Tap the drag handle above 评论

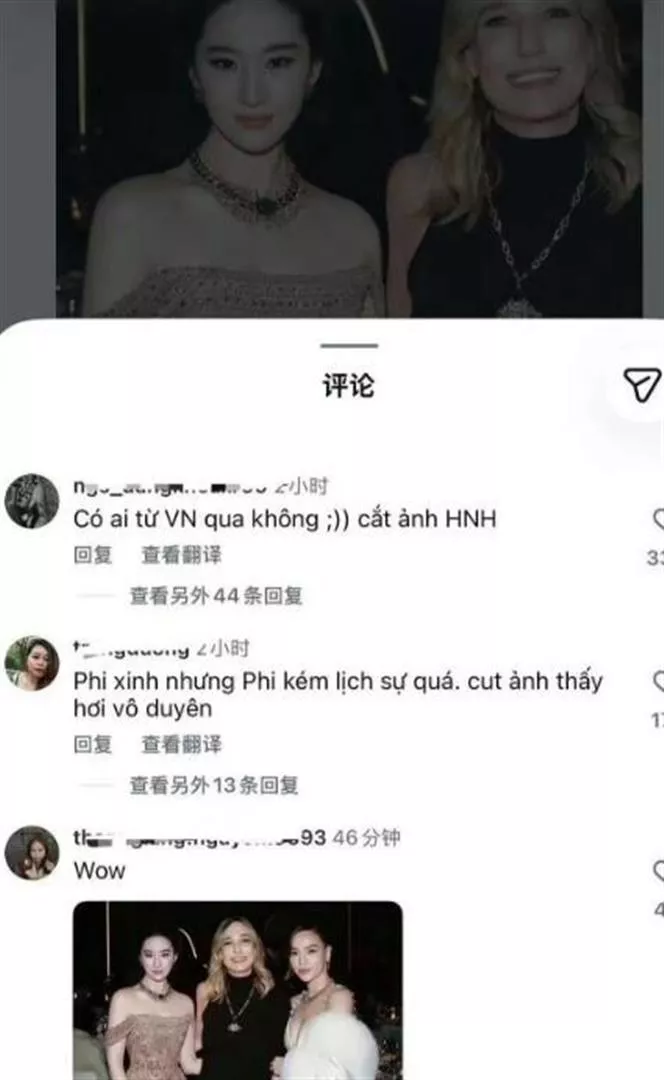349,345
